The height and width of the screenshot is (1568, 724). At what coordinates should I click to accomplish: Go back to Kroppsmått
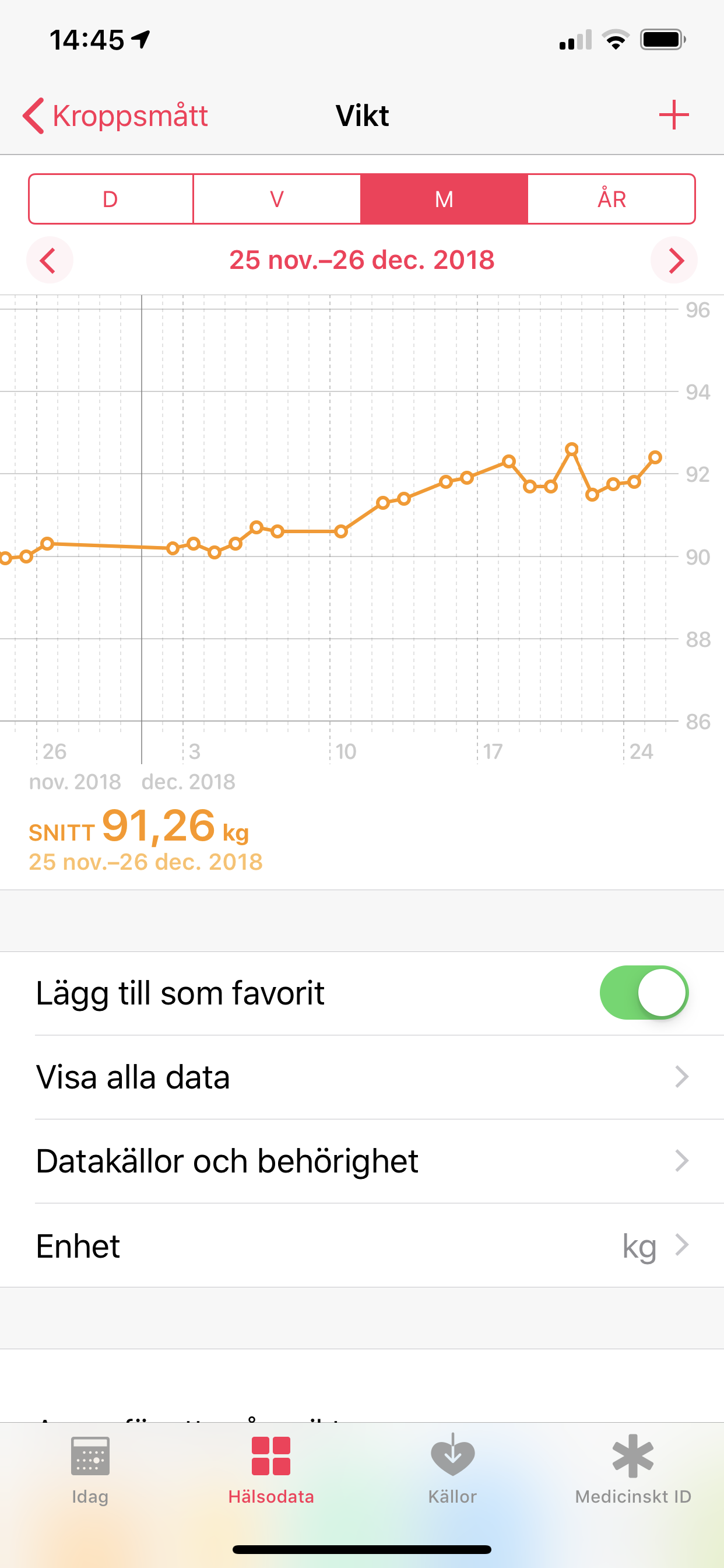(x=115, y=116)
